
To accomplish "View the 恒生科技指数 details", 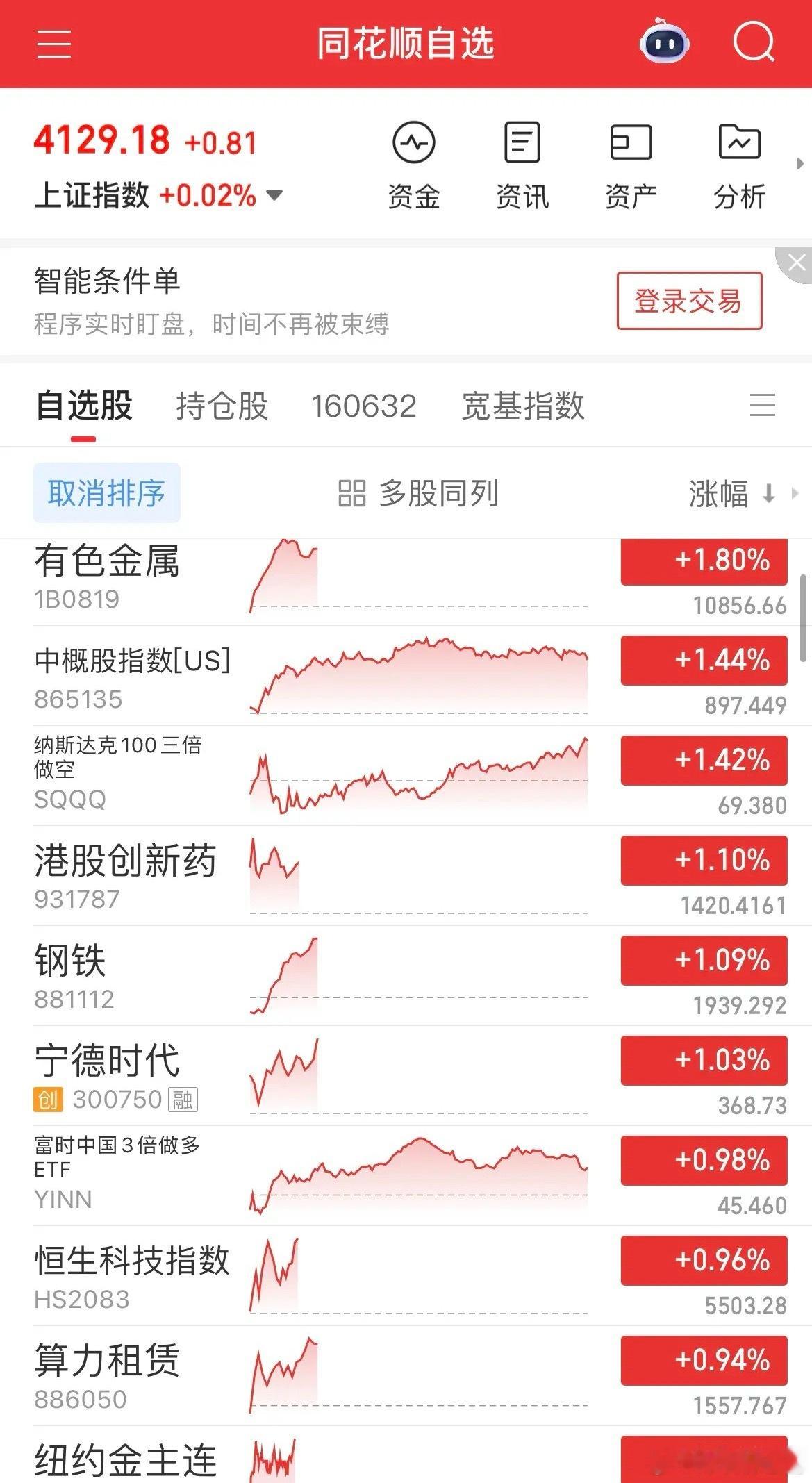I will (132, 1275).
